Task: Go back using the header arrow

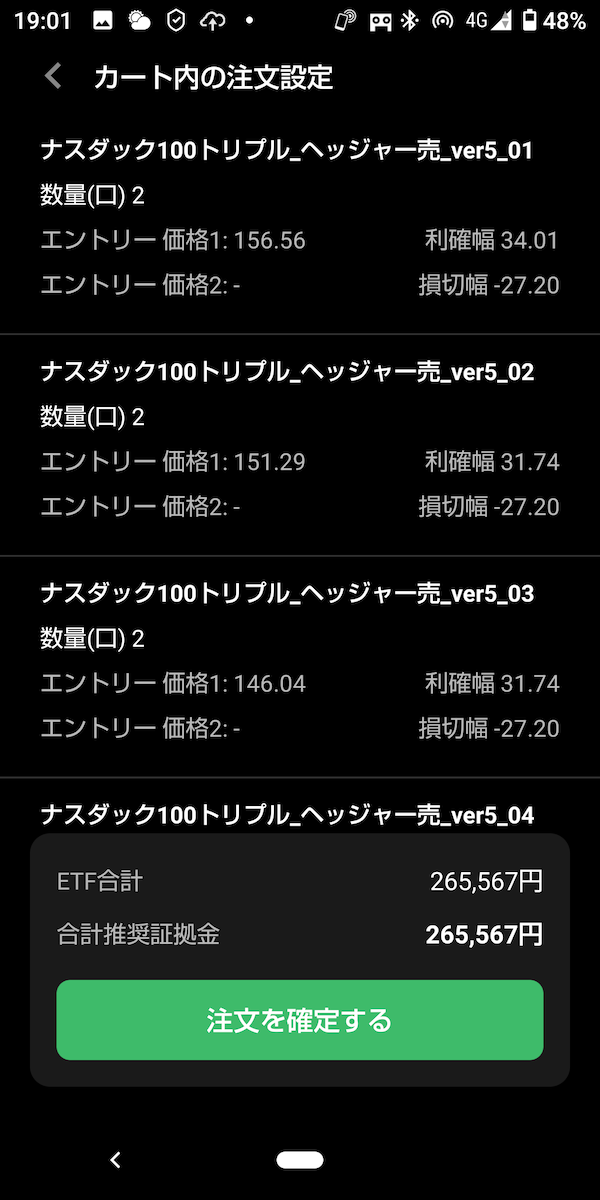Action: [54, 76]
